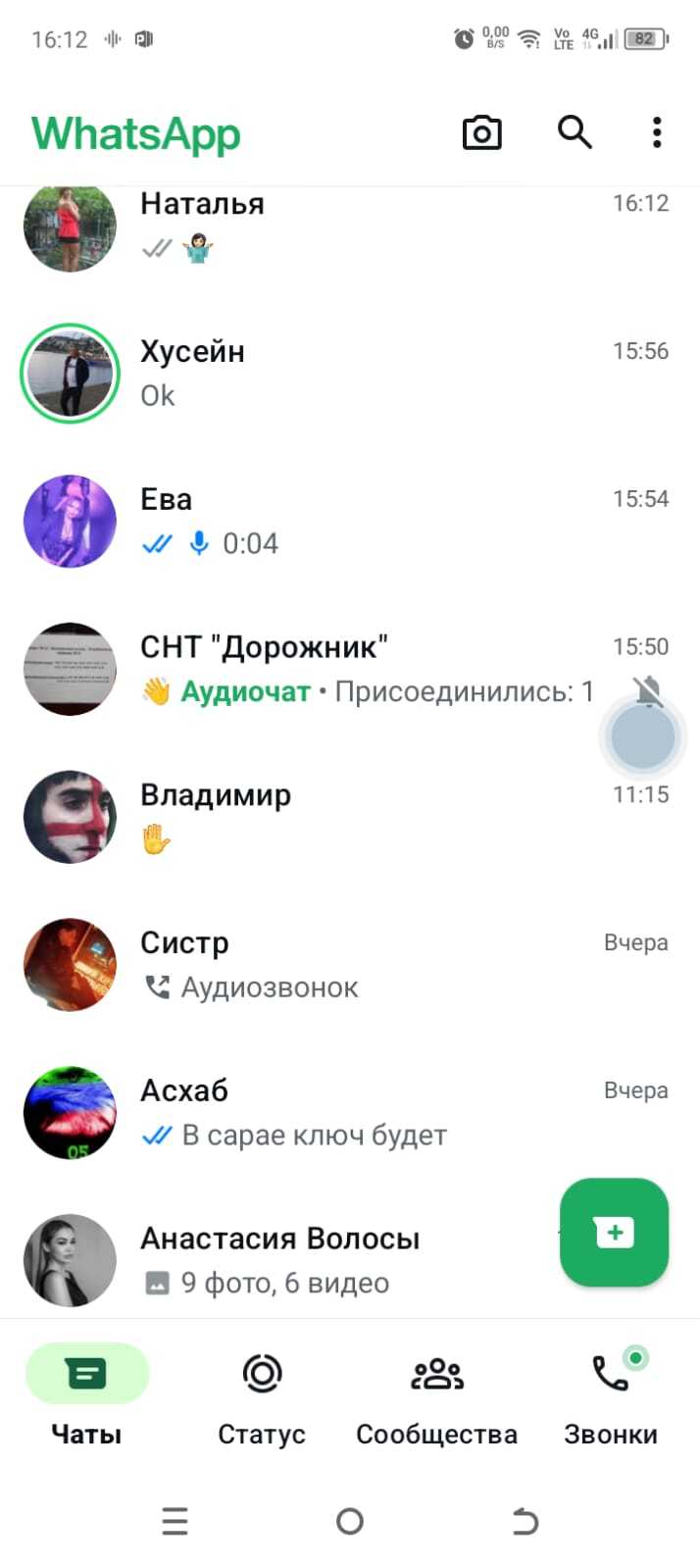Open the СНТ "Дорожник" group chat
This screenshot has height=1568, width=700.
coord(373,669)
